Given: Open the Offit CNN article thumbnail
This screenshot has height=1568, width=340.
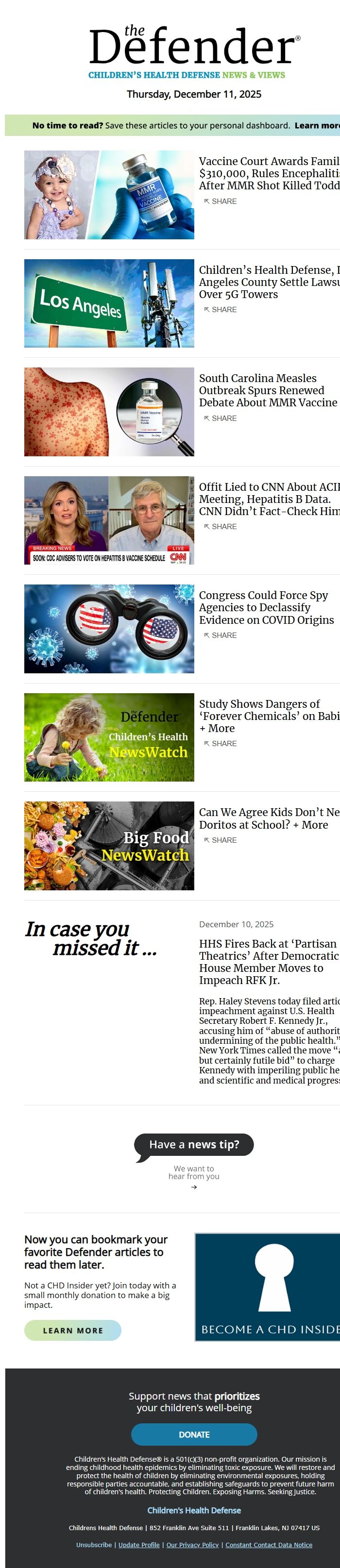Looking at the screenshot, I should 109,520.
